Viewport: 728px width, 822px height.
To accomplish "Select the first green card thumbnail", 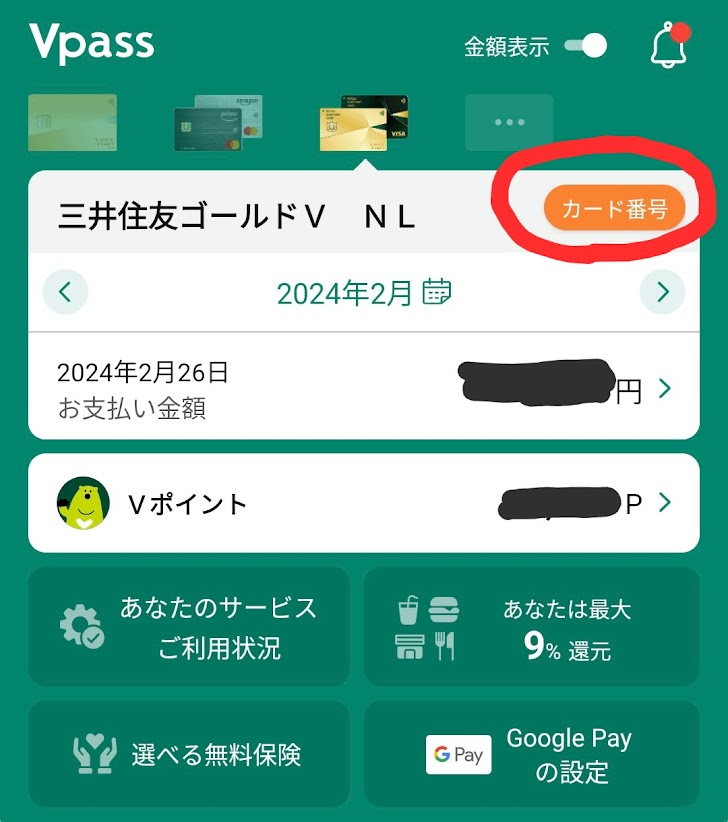I will [72, 123].
